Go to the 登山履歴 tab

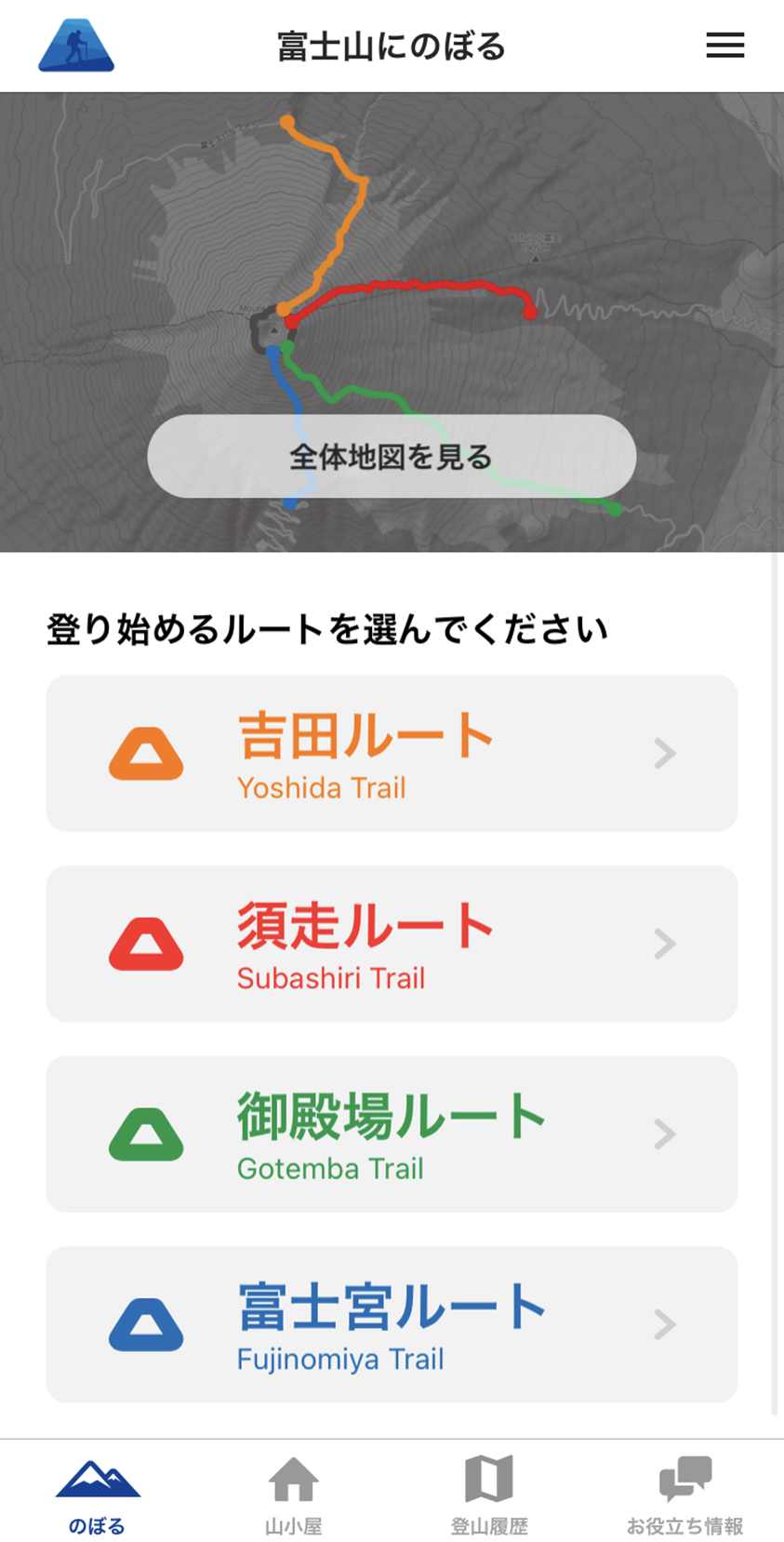[x=490, y=1495]
